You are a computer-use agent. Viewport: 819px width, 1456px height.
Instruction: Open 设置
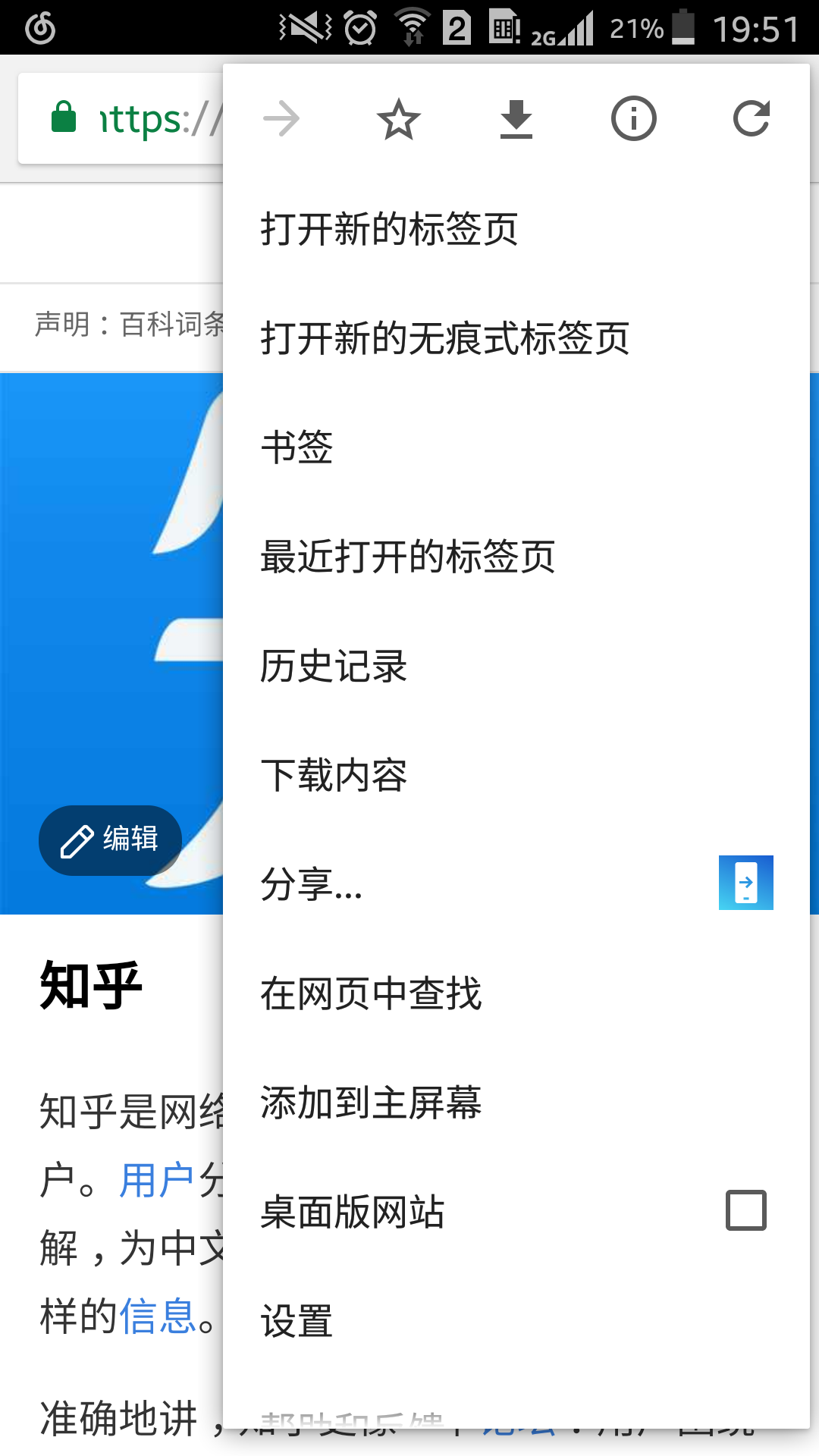pyautogui.click(x=297, y=1321)
